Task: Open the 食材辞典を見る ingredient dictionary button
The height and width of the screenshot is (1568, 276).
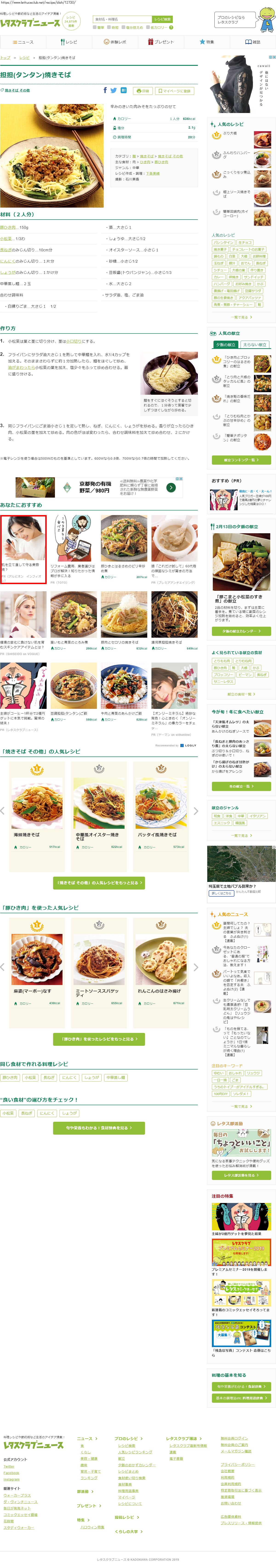Action: point(99,1127)
